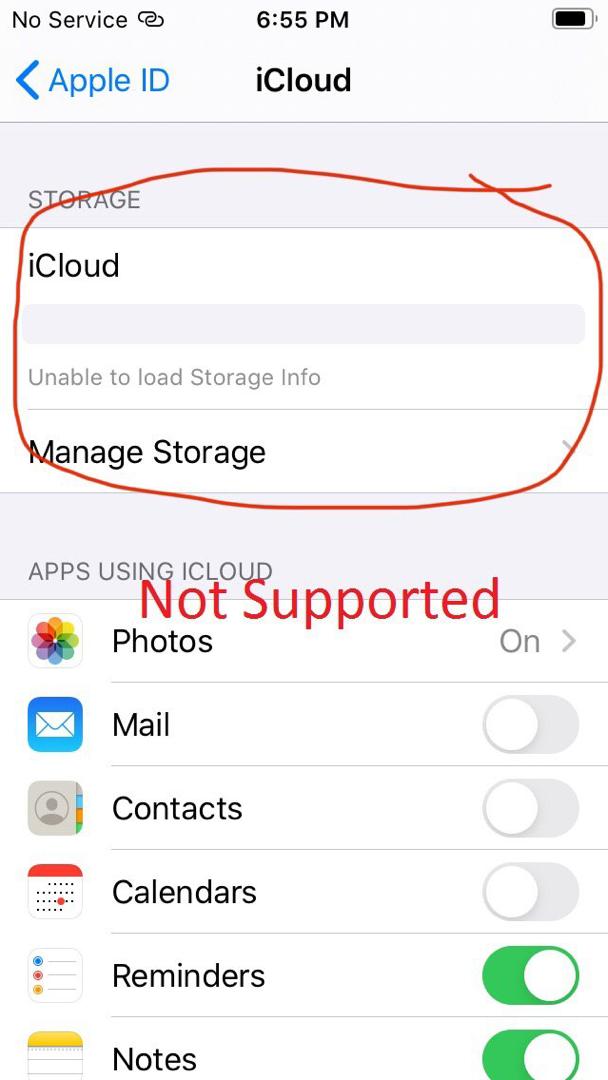This screenshot has width=608, height=1080.
Task: Disable Reminders iCloud sync
Action: pos(530,975)
